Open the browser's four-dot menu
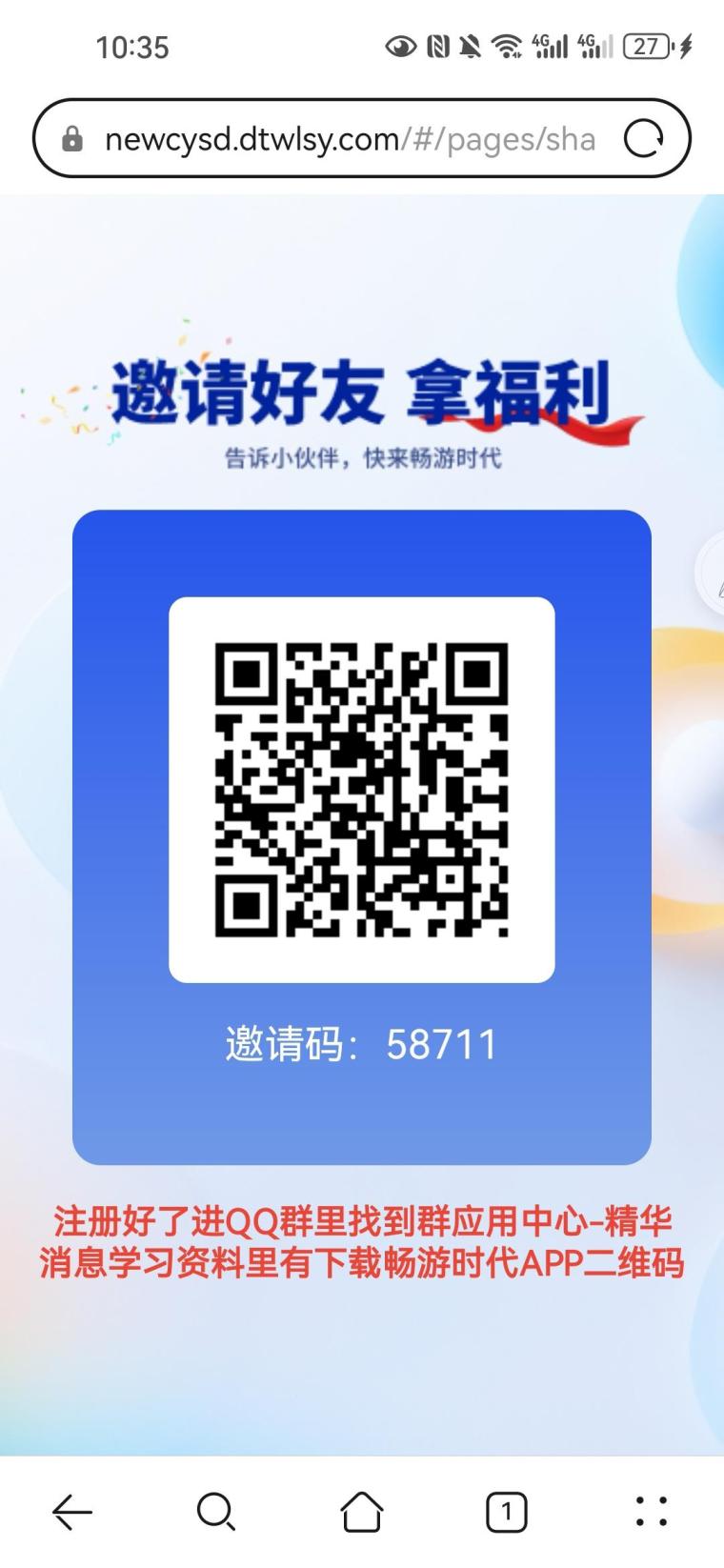The height and width of the screenshot is (1568, 724). click(x=652, y=1511)
